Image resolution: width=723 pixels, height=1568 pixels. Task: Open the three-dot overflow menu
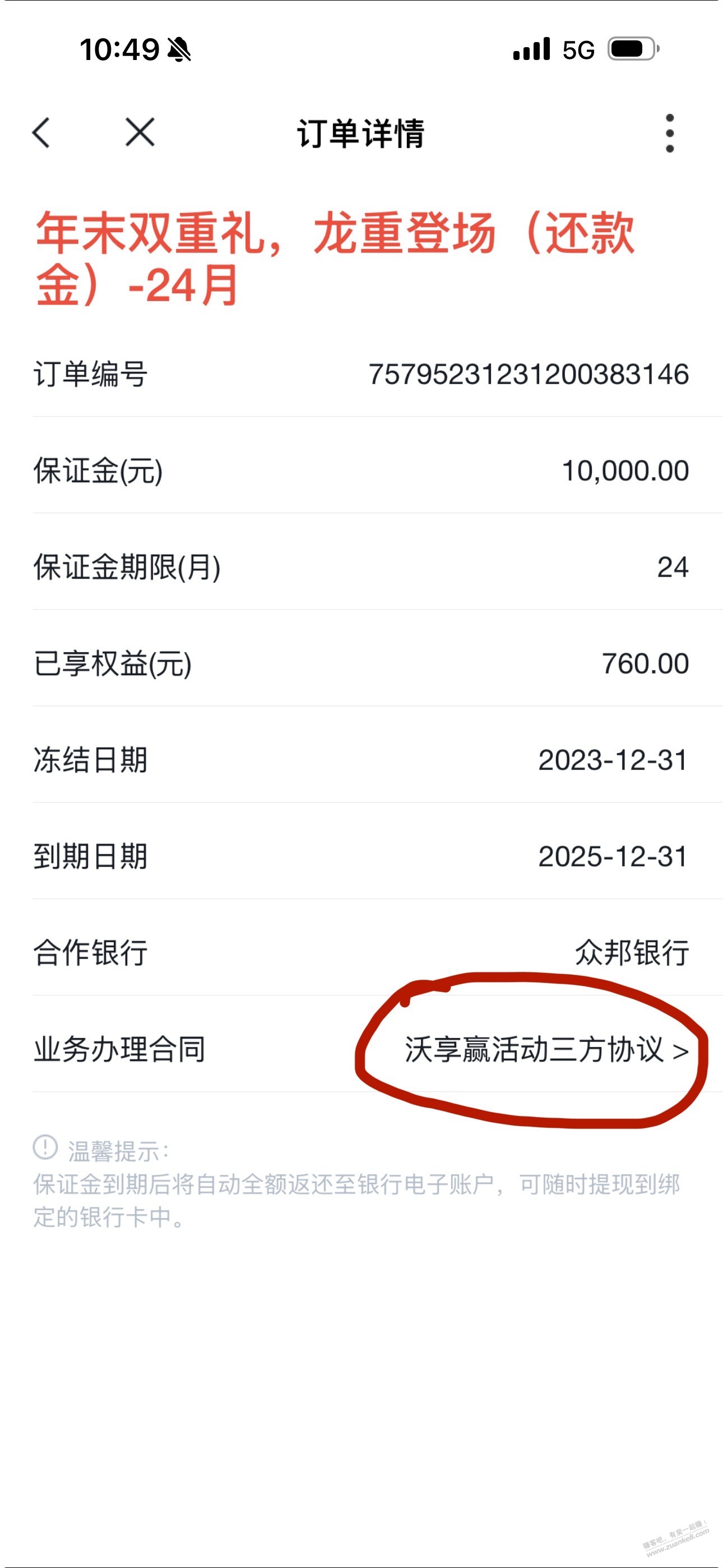coord(669,133)
